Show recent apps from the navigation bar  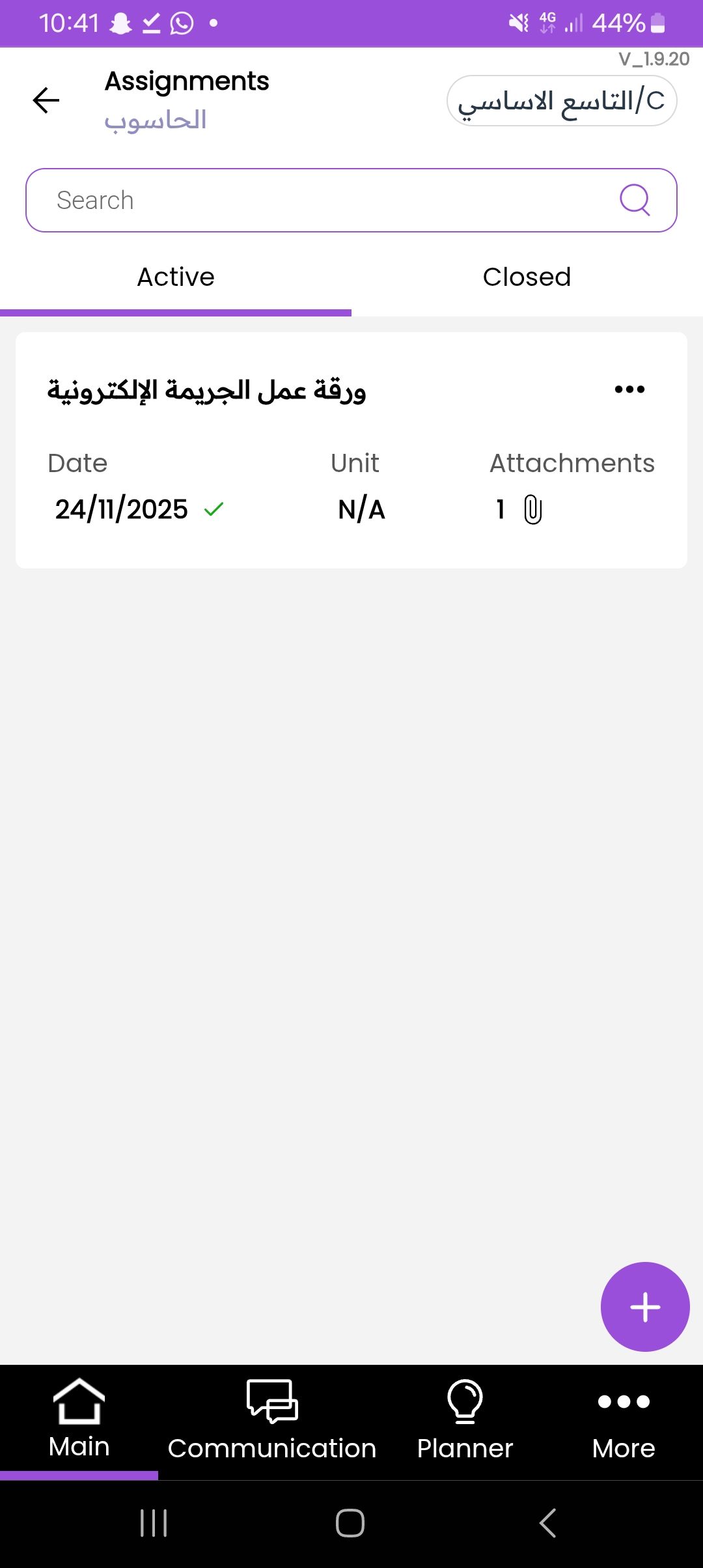pos(154,1523)
